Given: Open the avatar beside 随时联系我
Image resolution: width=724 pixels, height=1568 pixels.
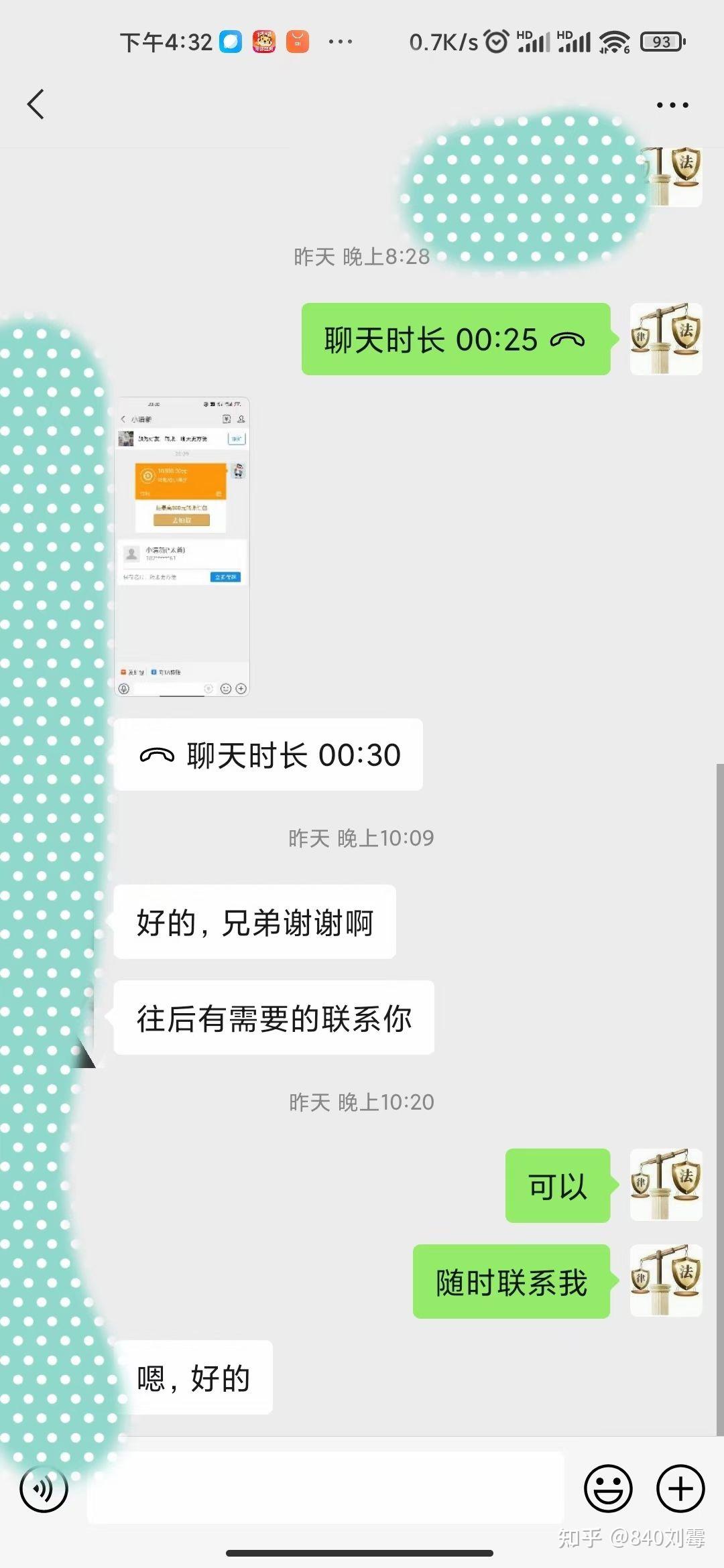Looking at the screenshot, I should [666, 1281].
